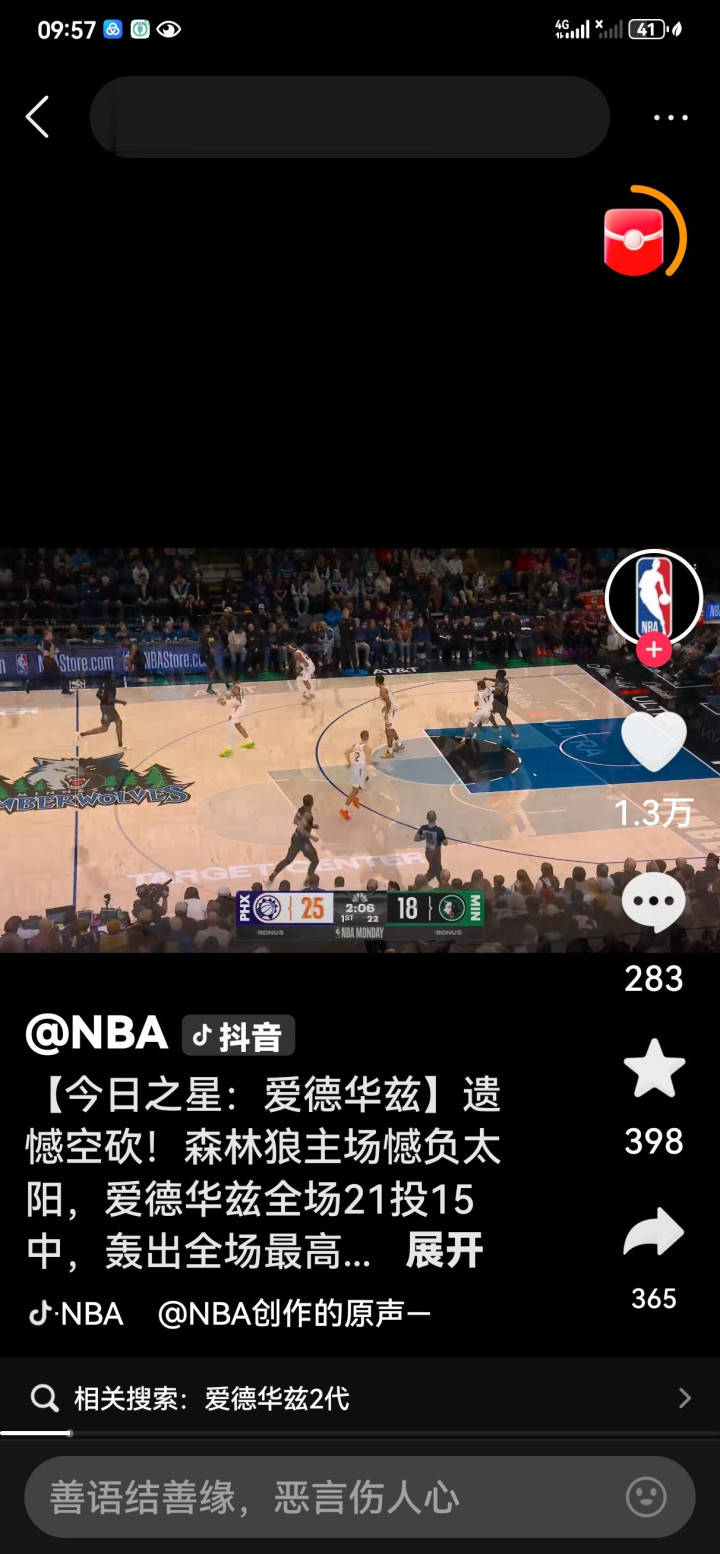
Task: Open the three-dot overflow menu
Action: [x=670, y=118]
